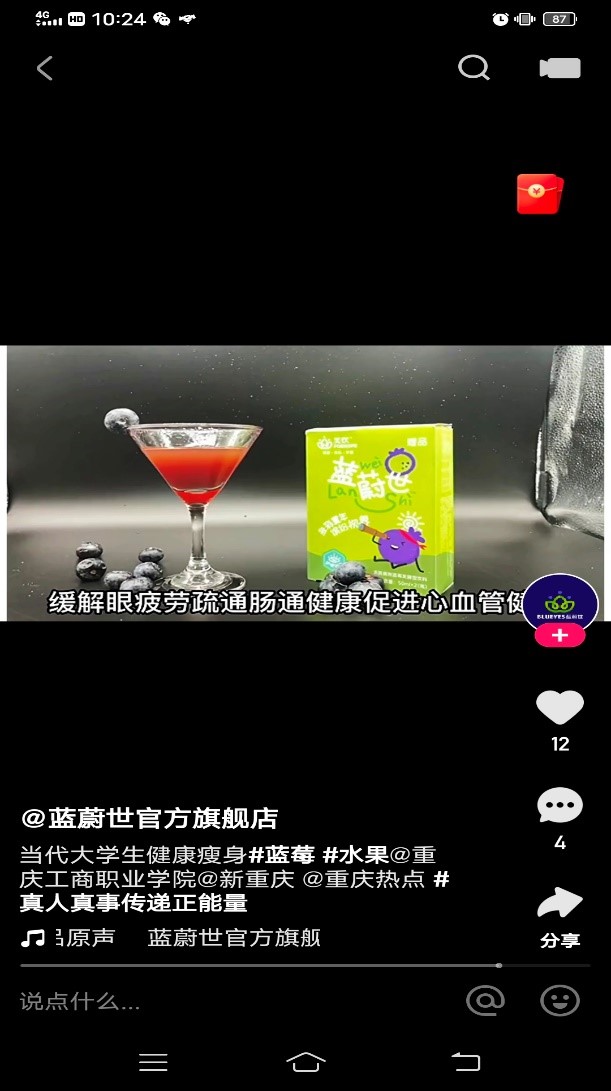Go back using the top arrow
611x1091 pixels.
(x=44, y=68)
